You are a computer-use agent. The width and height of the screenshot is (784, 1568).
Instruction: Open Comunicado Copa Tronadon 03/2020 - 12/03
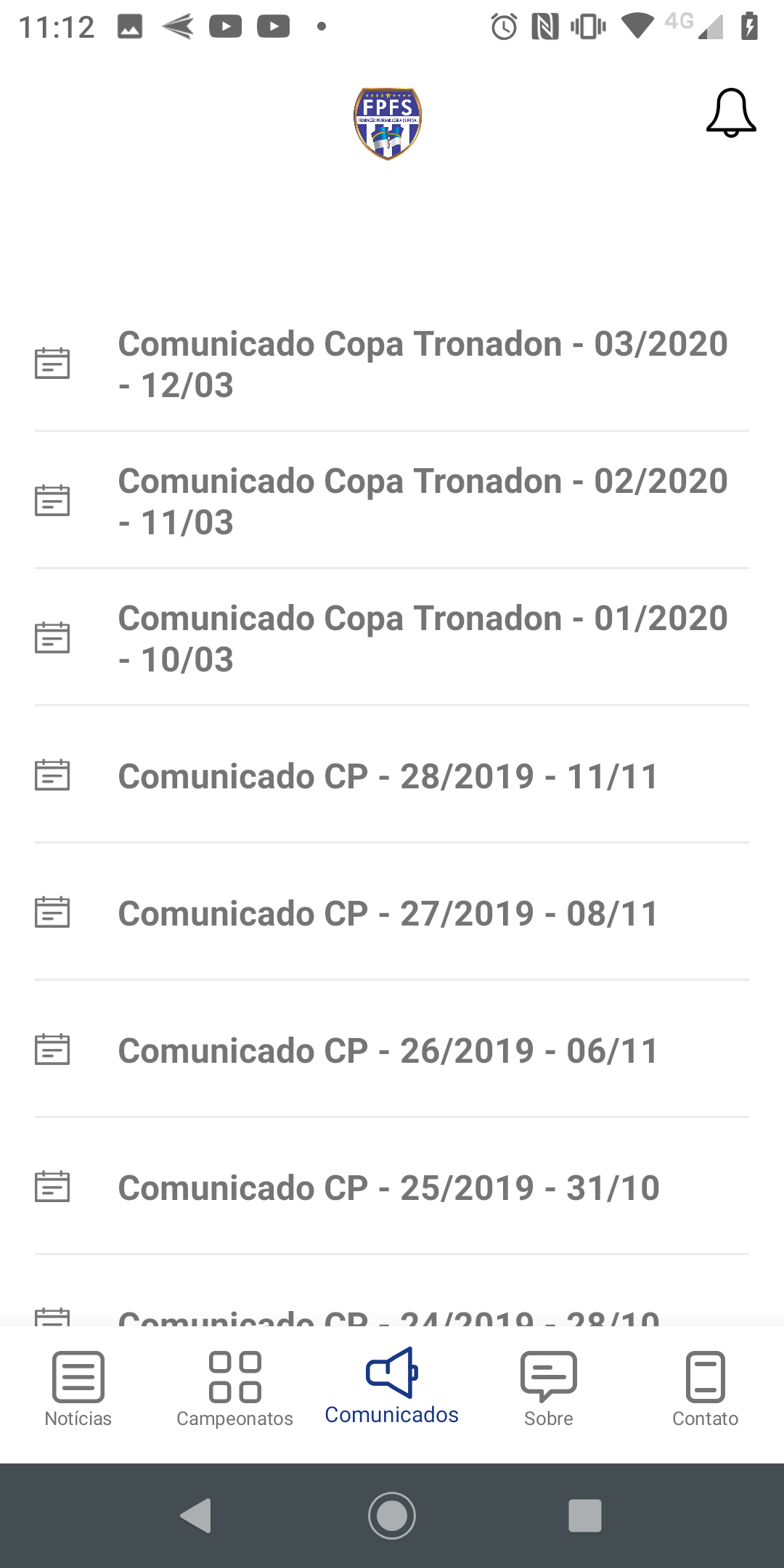point(392,364)
